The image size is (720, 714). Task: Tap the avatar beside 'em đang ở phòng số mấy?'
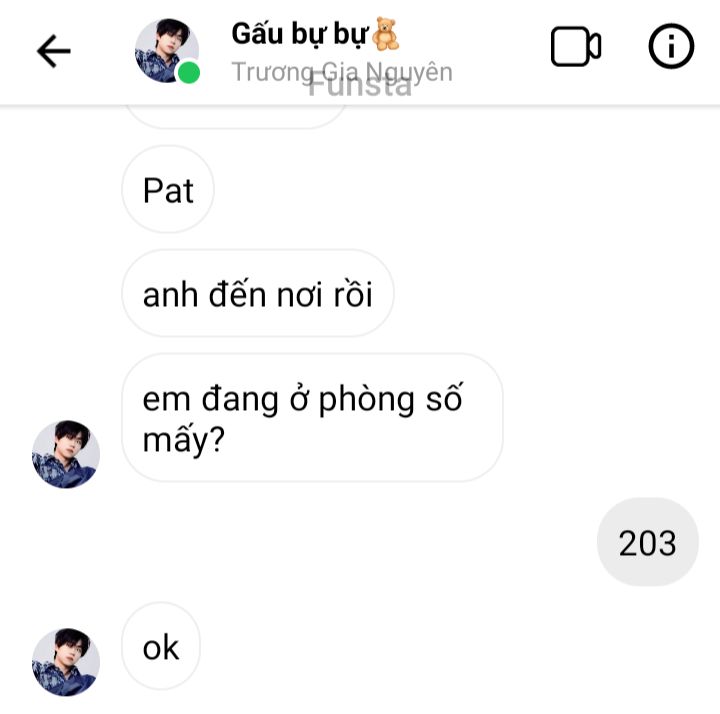pos(66,453)
